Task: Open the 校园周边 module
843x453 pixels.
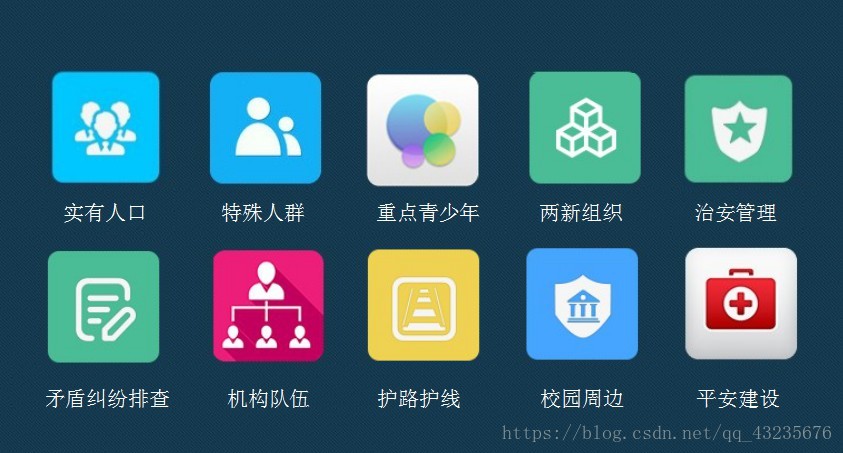Action: coord(582,304)
